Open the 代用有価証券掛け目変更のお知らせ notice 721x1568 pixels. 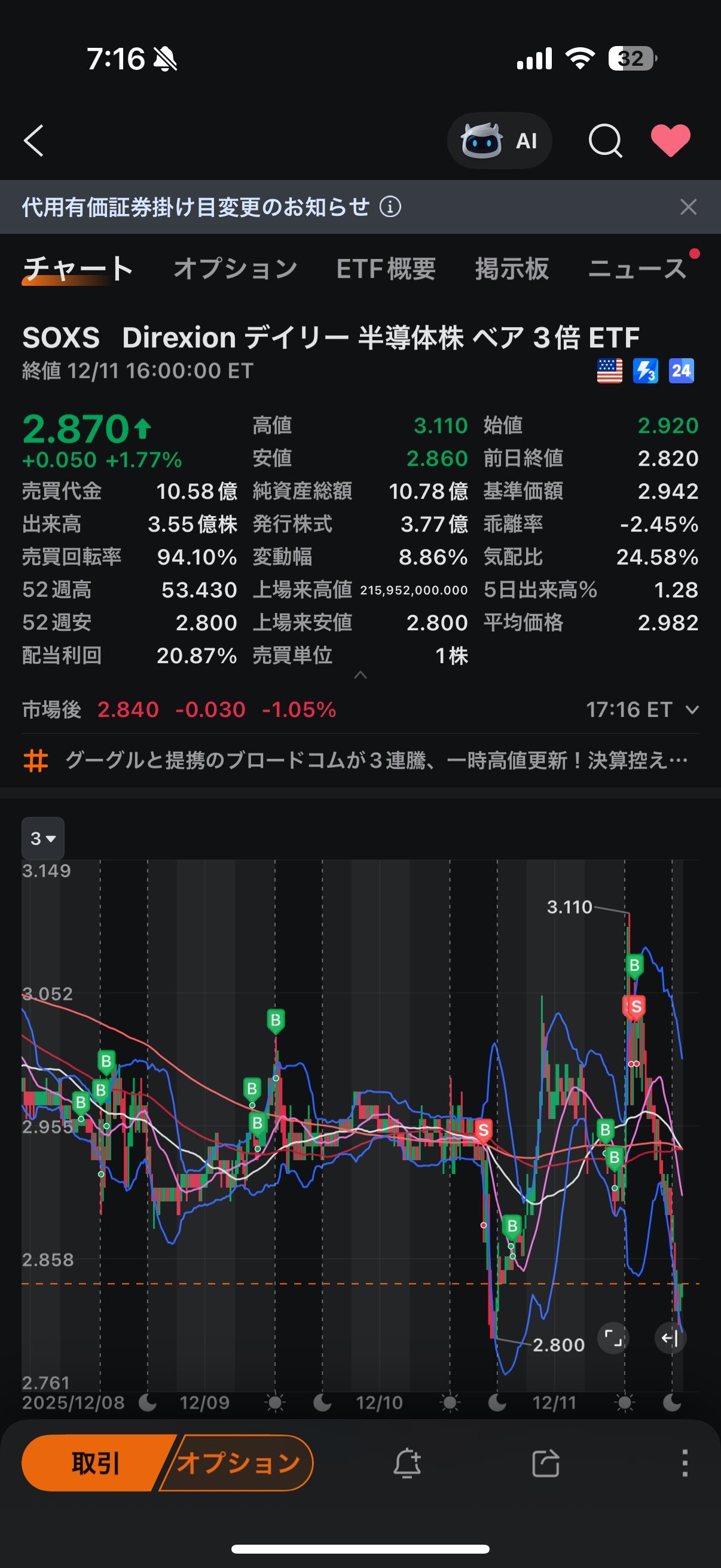(x=211, y=207)
